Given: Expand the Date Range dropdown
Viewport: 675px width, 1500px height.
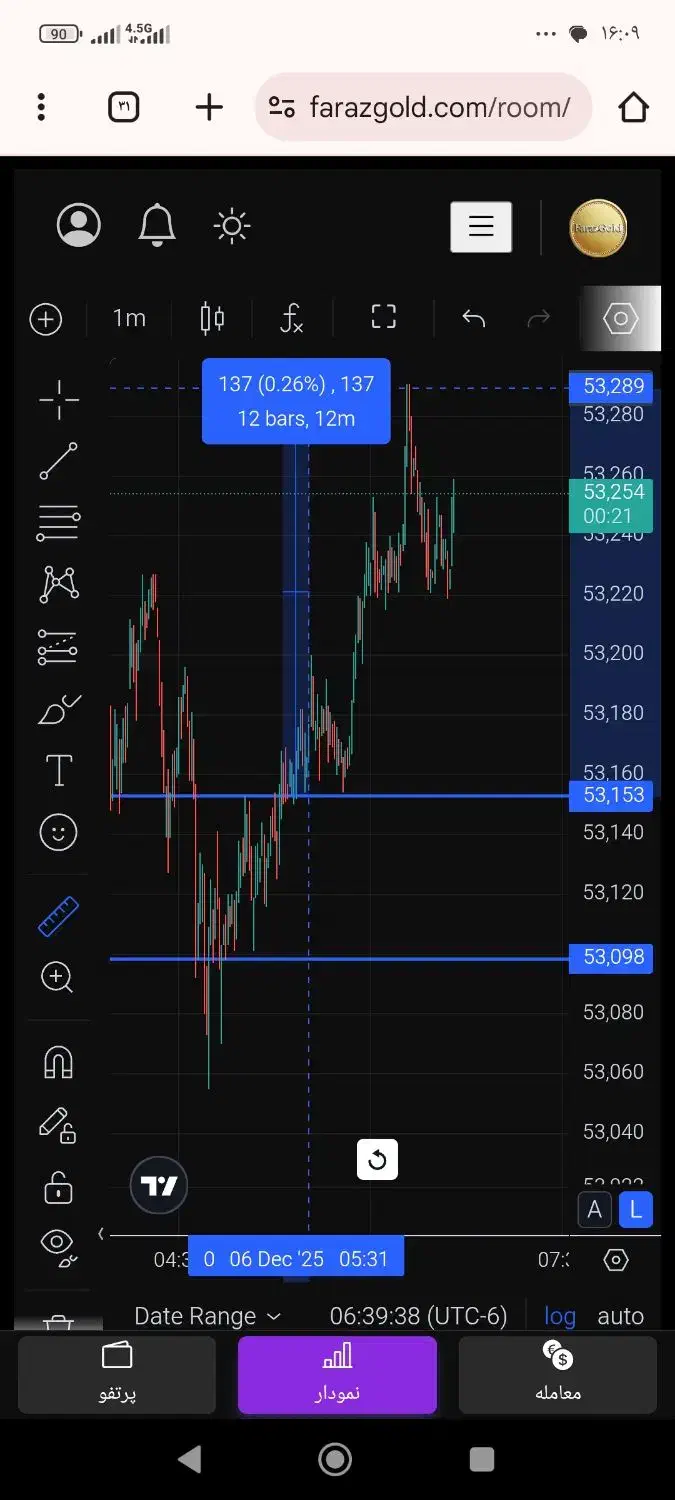Looking at the screenshot, I should [207, 1316].
